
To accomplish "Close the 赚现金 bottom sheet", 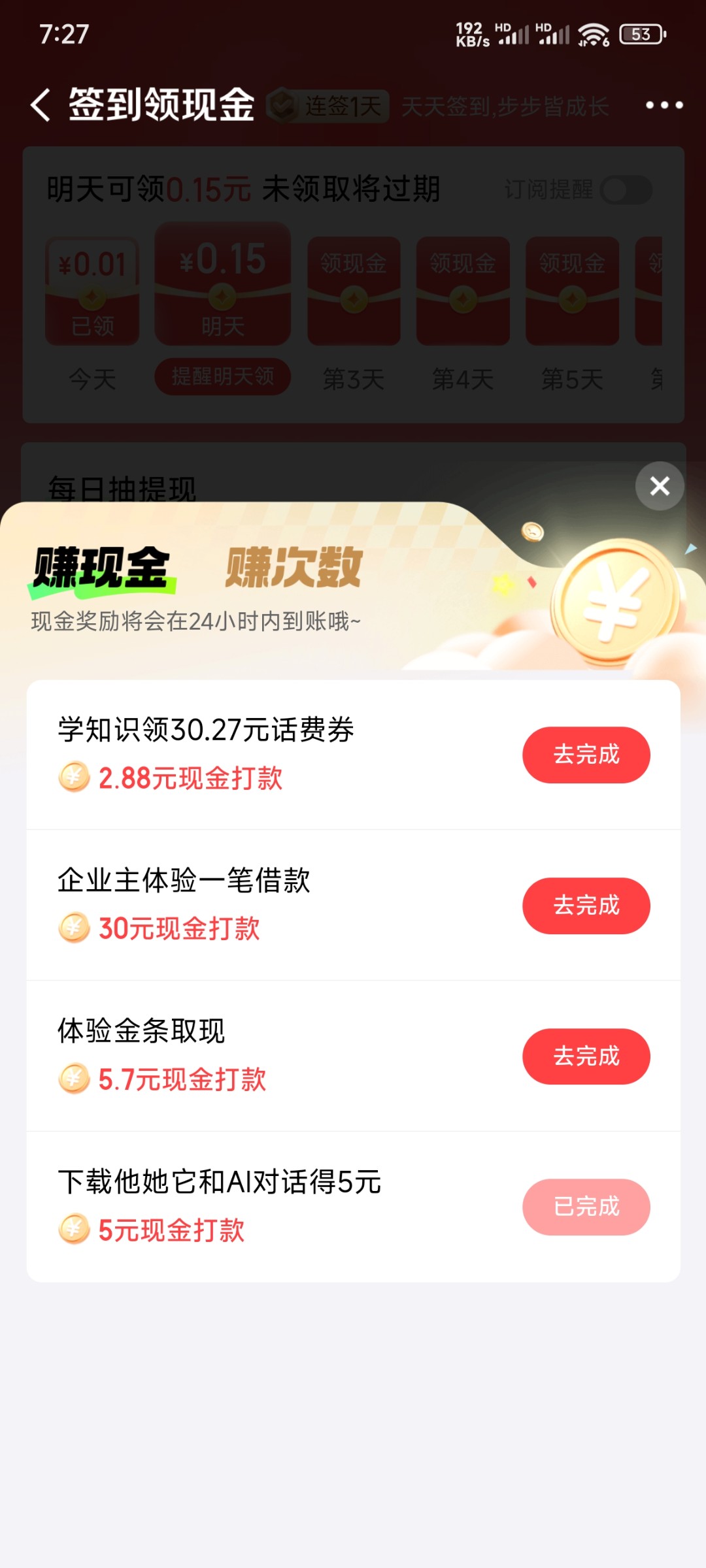I will [x=660, y=486].
